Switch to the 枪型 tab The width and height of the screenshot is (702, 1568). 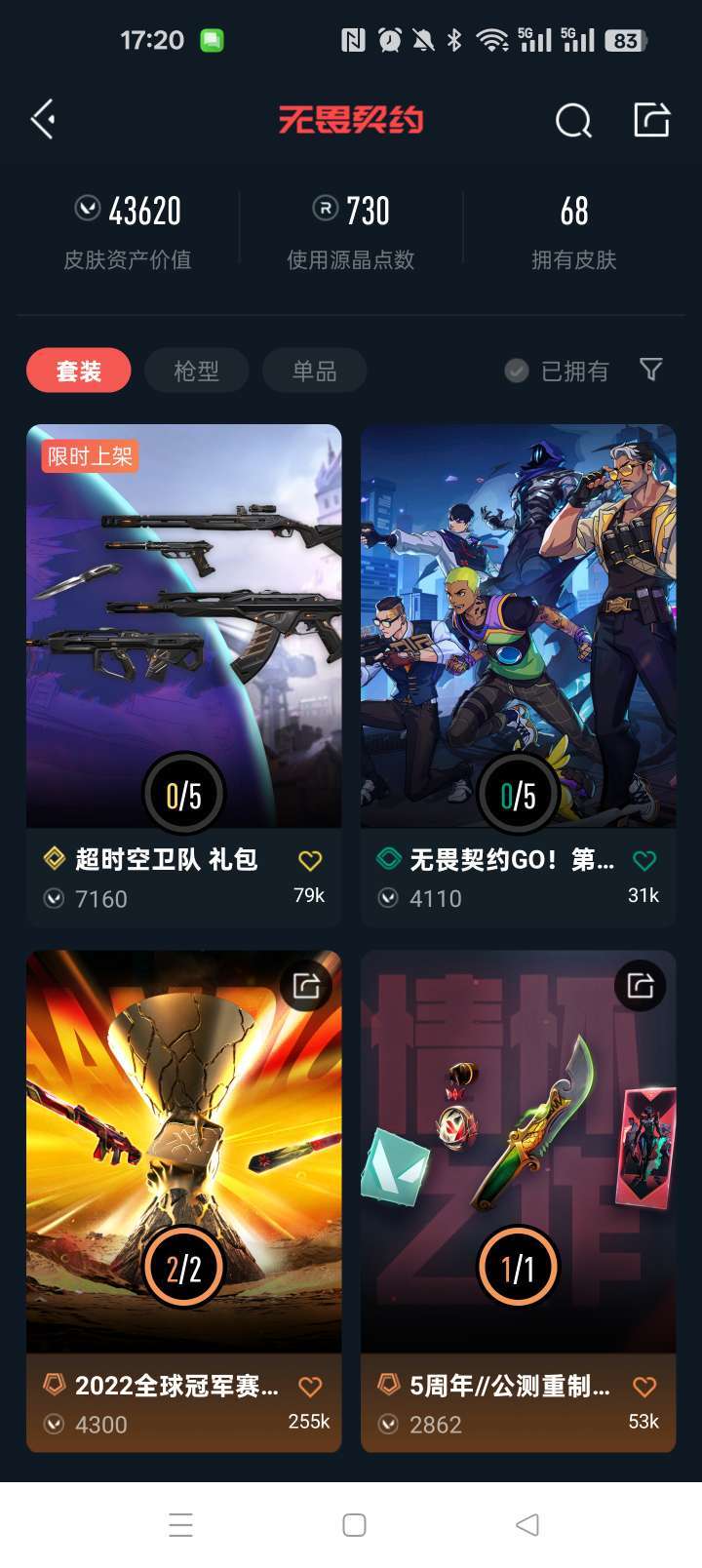click(x=197, y=371)
